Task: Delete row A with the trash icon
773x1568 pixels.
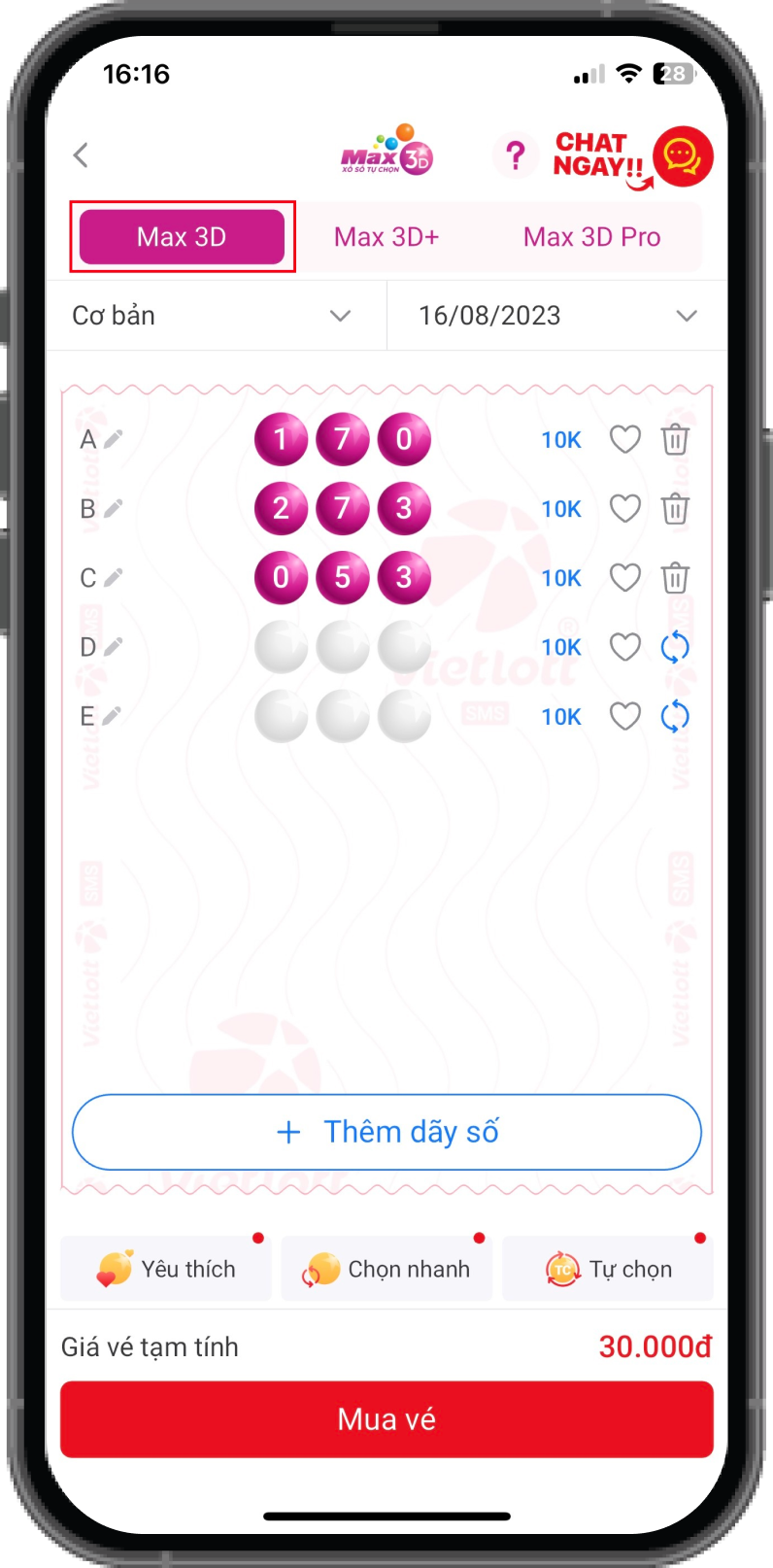Action: (675, 439)
